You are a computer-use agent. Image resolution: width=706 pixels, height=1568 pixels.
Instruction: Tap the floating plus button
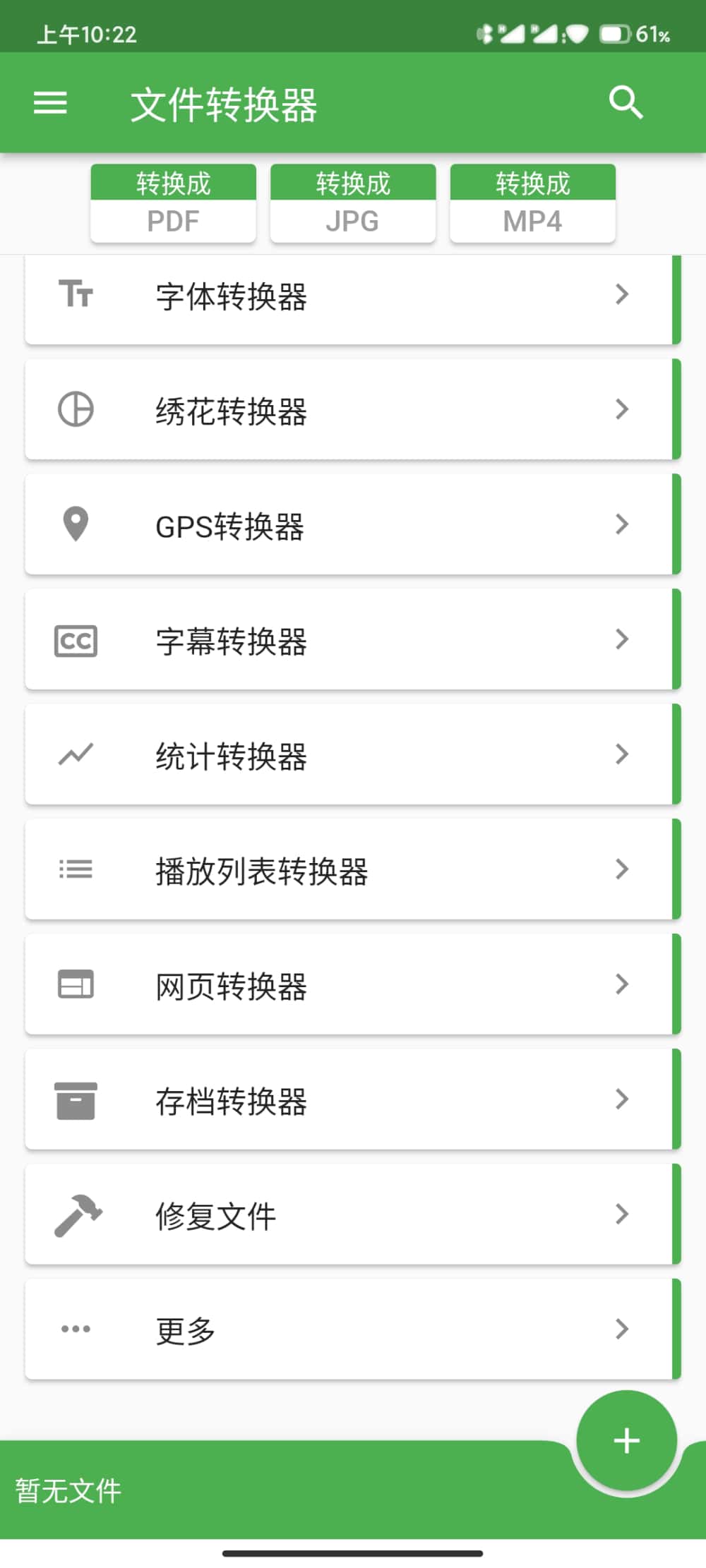coord(626,1440)
